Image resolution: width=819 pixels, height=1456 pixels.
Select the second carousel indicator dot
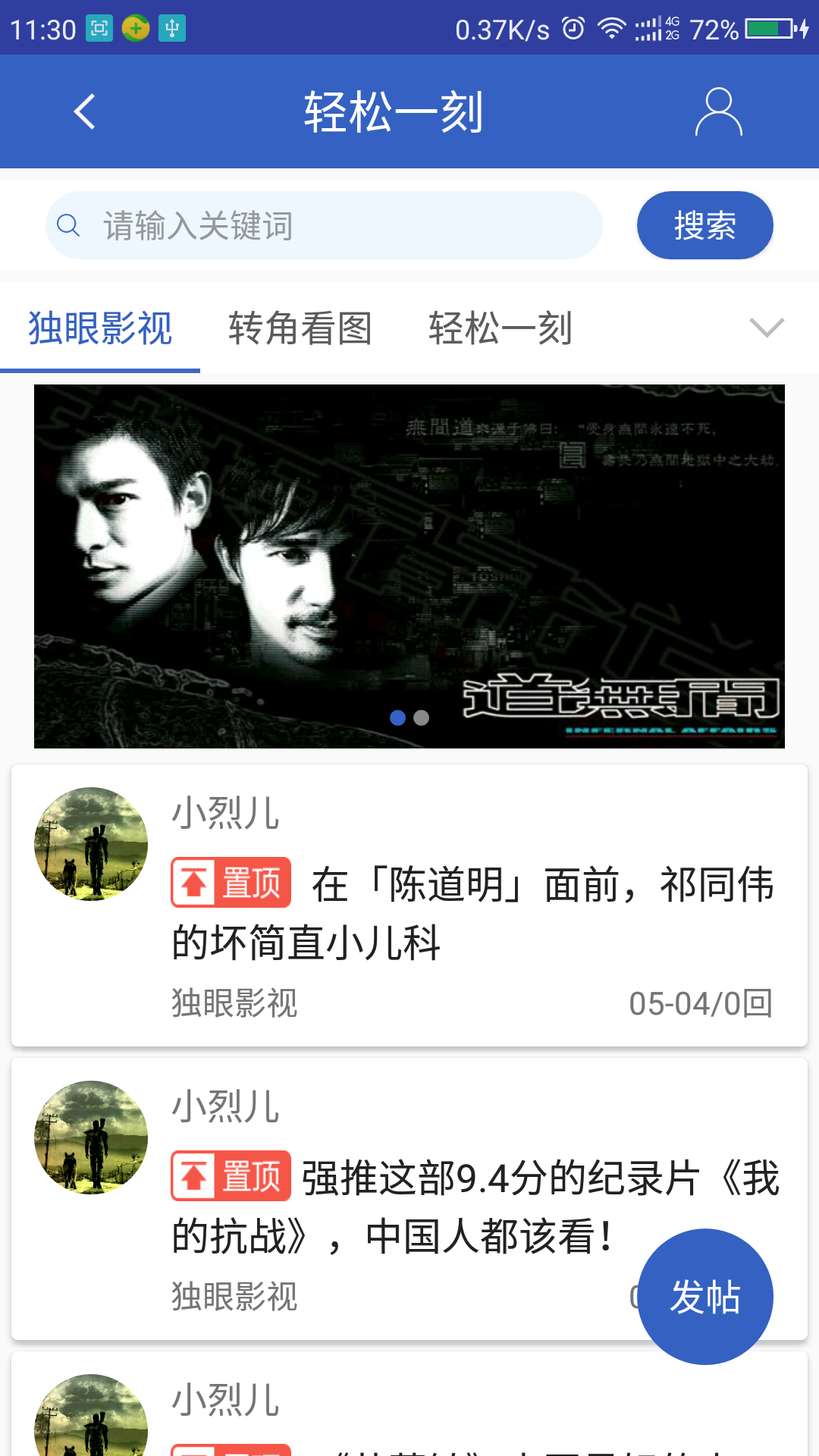click(422, 716)
